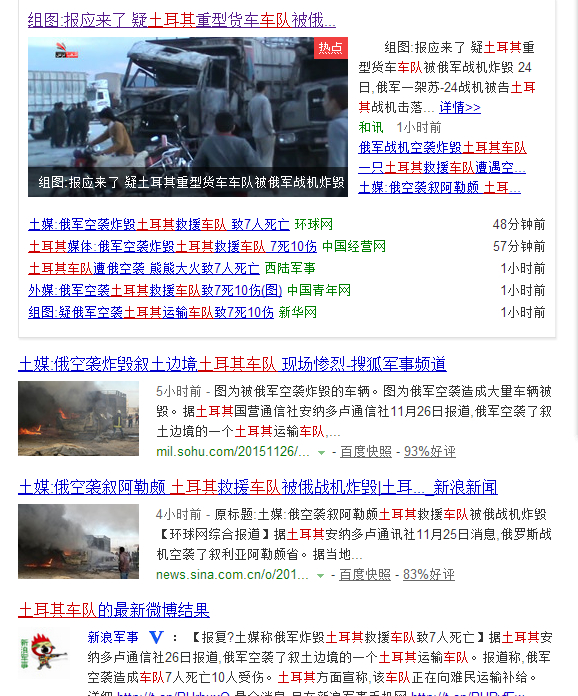Open 一只土耳其救援车队遭遇空... link
The image size is (578, 696).
442,167
